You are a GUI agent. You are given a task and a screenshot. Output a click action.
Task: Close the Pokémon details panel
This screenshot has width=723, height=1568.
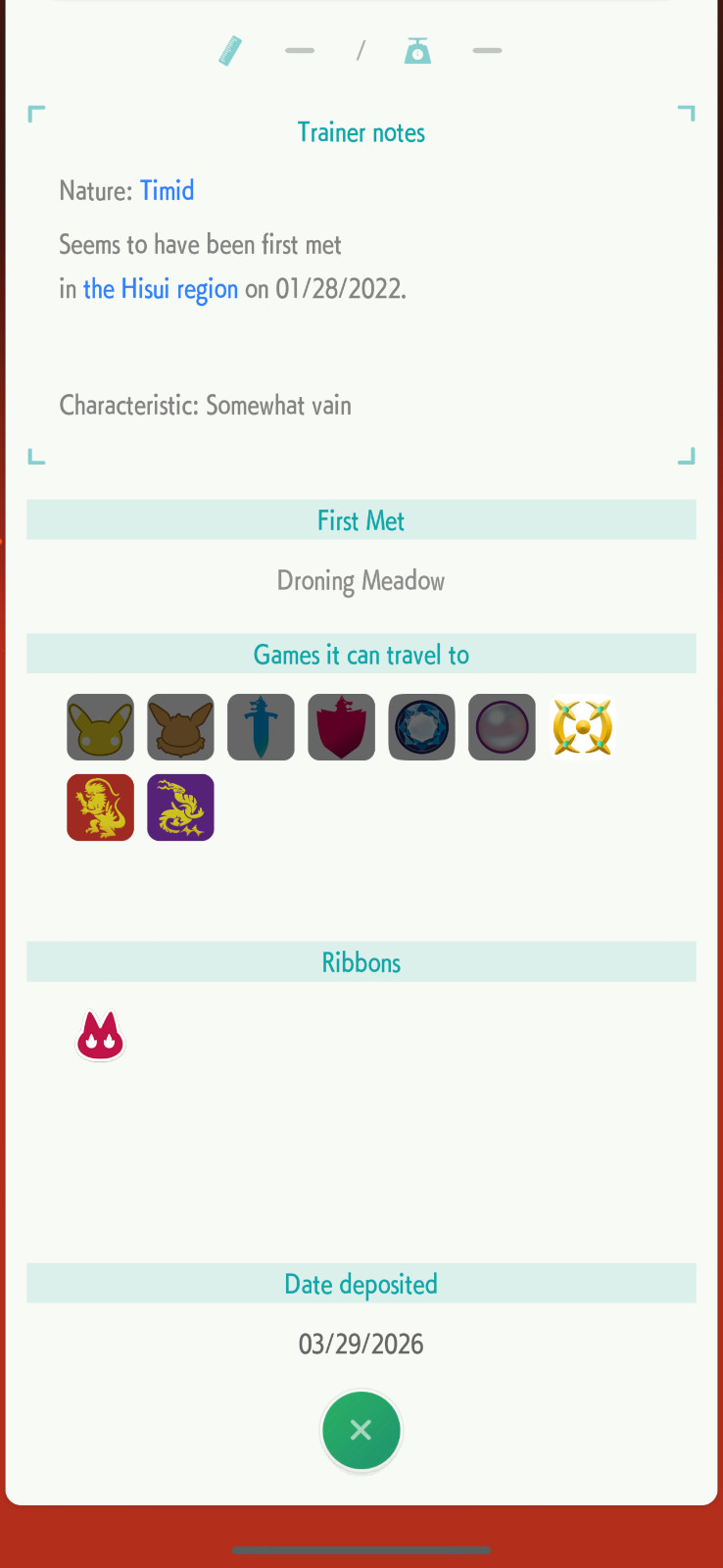coord(361,1430)
